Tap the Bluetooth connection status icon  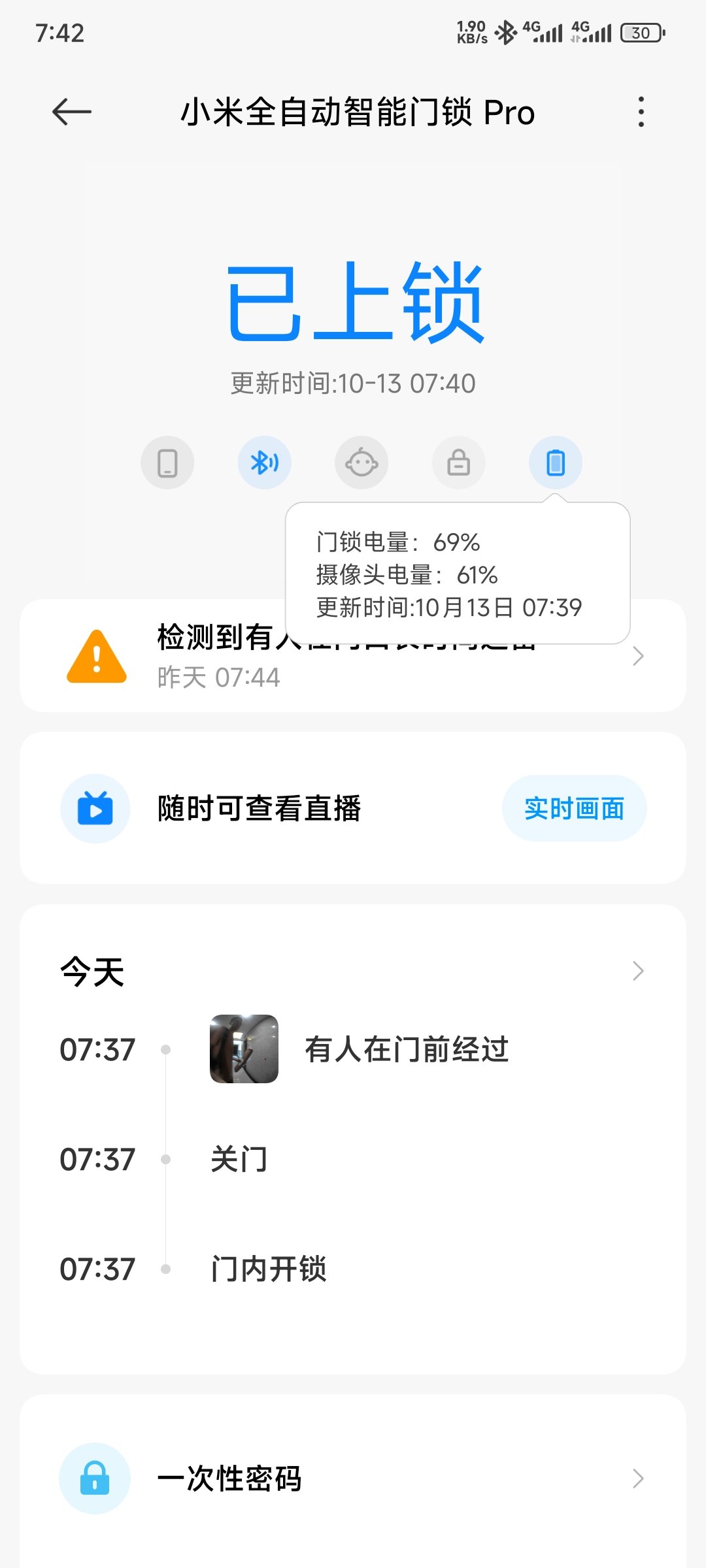point(264,463)
